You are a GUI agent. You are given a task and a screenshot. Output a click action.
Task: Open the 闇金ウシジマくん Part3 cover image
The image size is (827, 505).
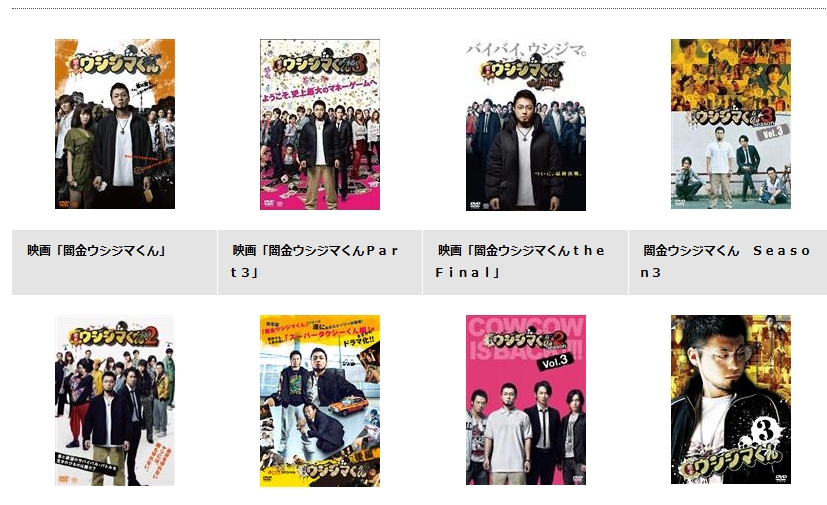coord(319,124)
